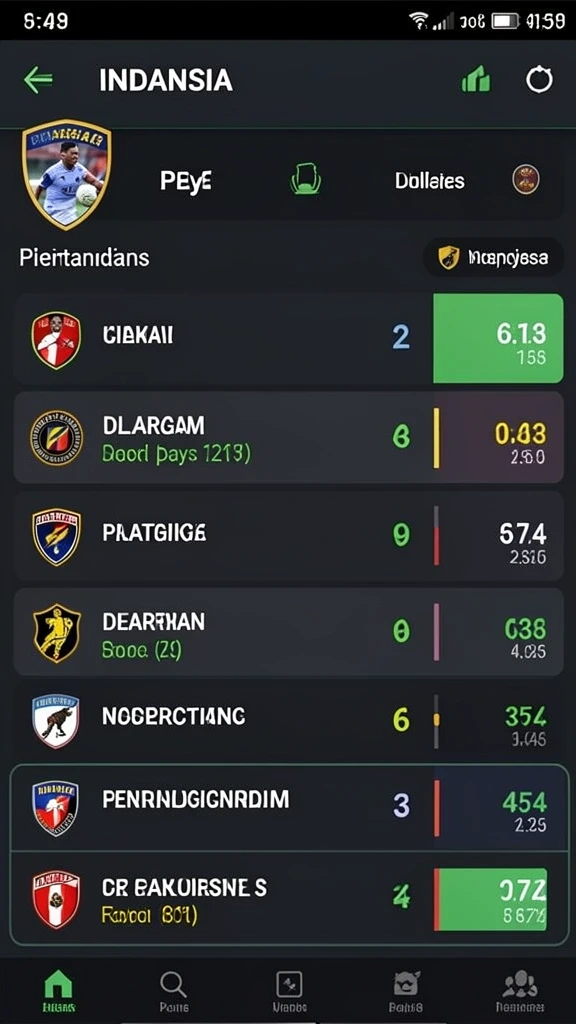
Task: Switch to the Dollales tab
Action: [x=429, y=181]
